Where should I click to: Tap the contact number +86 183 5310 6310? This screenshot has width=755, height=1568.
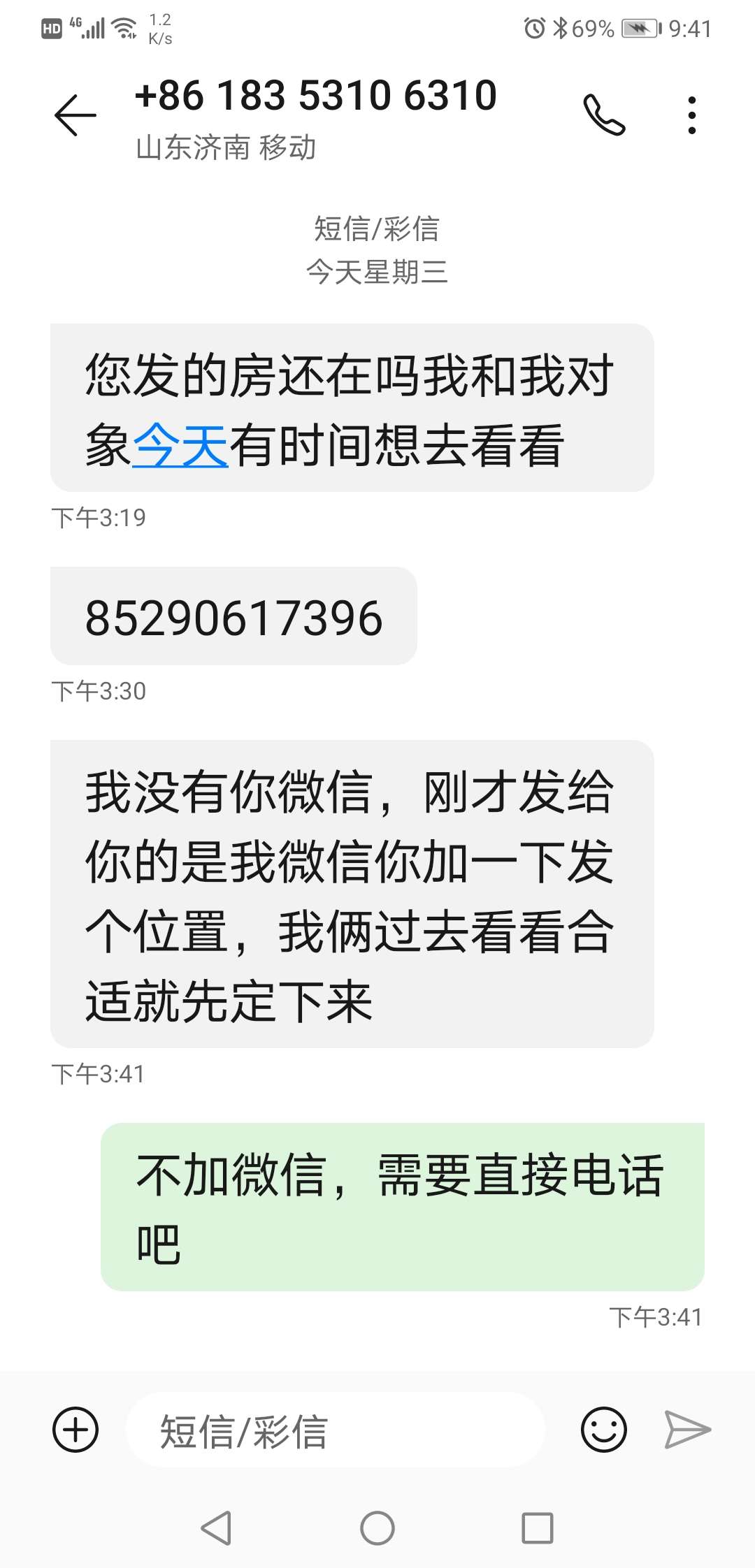point(316,96)
